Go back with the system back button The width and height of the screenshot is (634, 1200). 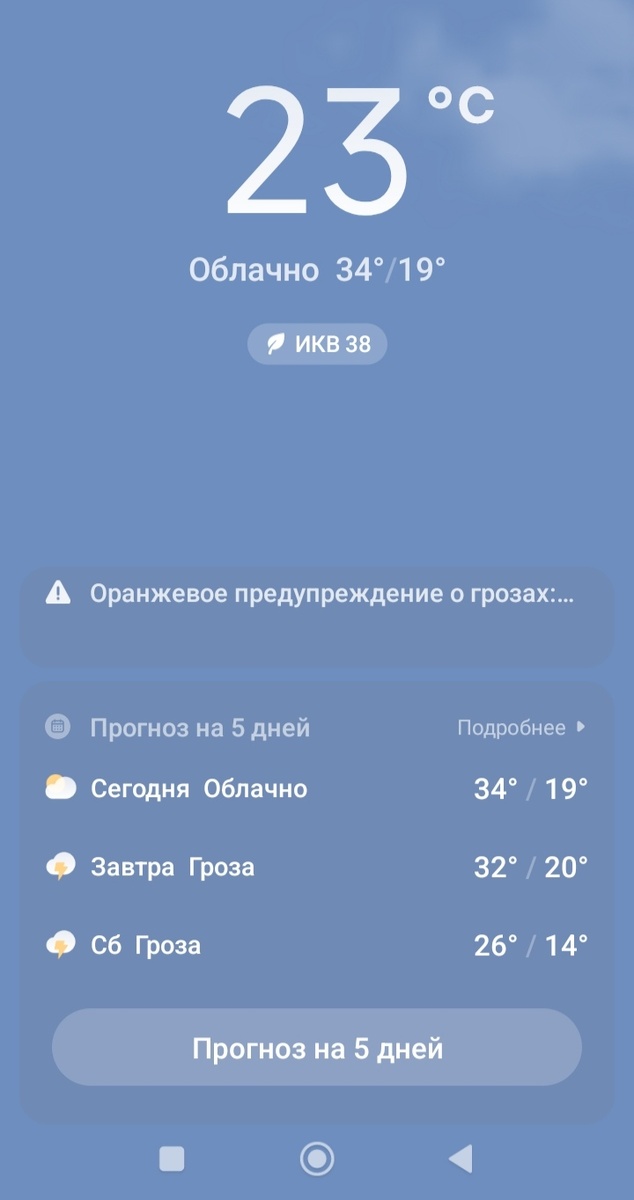460,1159
